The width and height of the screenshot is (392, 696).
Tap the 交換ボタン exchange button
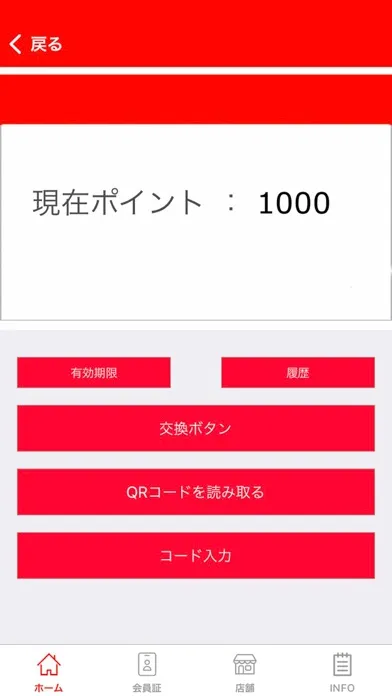196,428
